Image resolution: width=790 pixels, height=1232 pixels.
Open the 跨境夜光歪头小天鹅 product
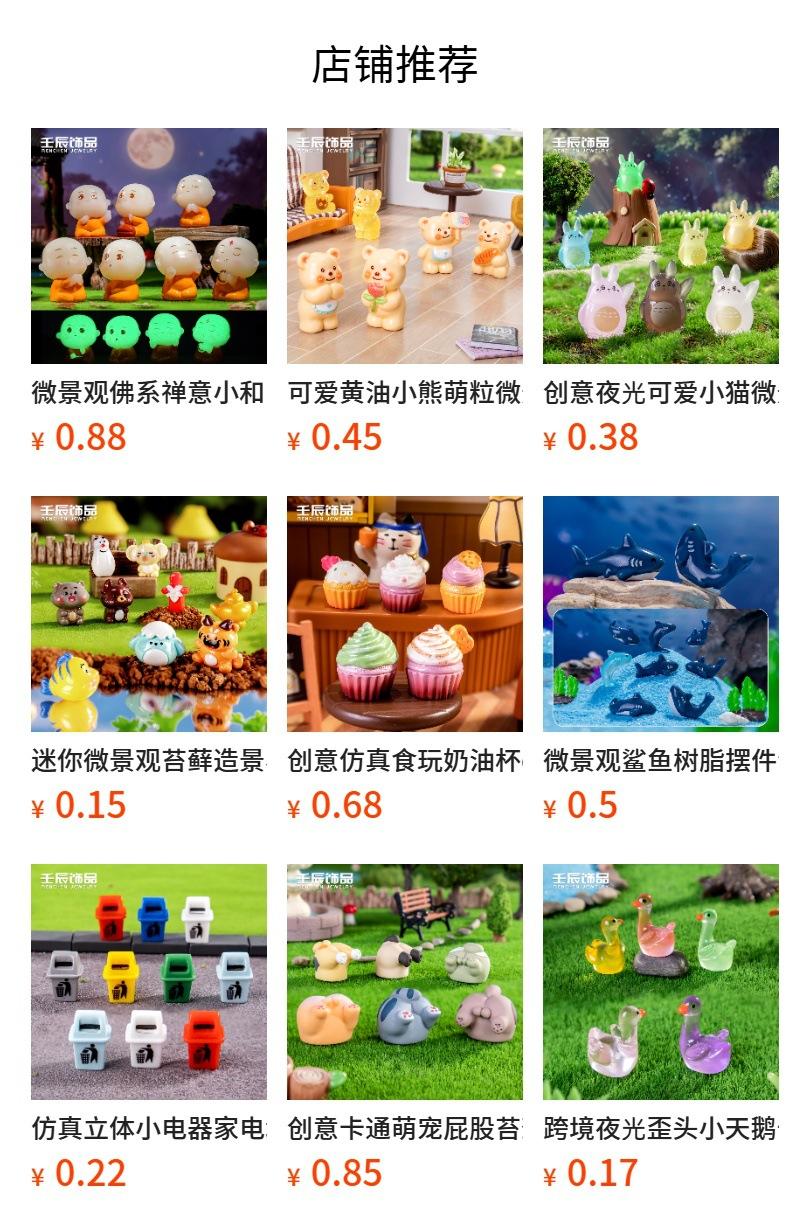661,1028
